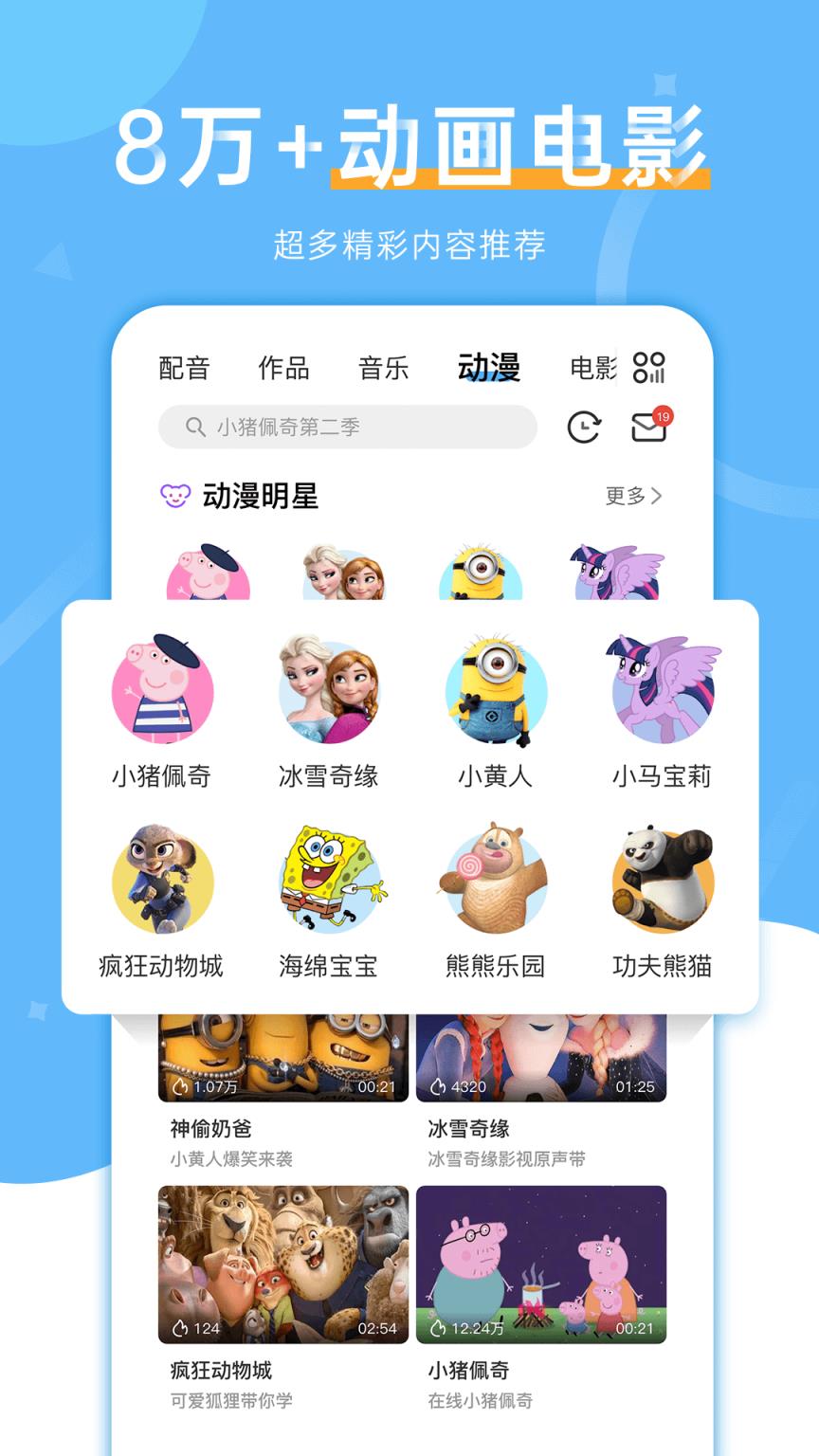Screen dimensions: 819x1456
Task: Open the 电影 section
Action: coord(592,369)
